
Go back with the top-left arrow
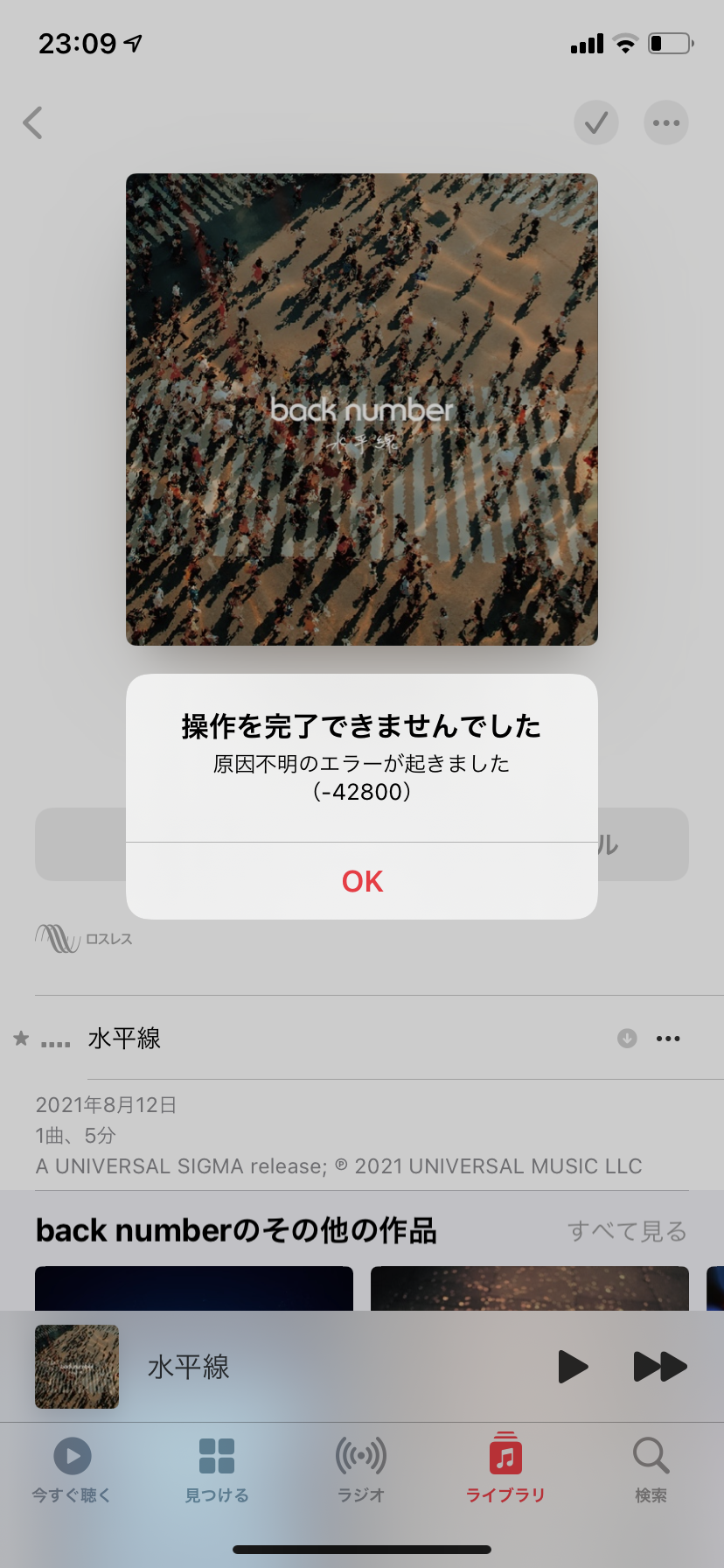coord(33,123)
